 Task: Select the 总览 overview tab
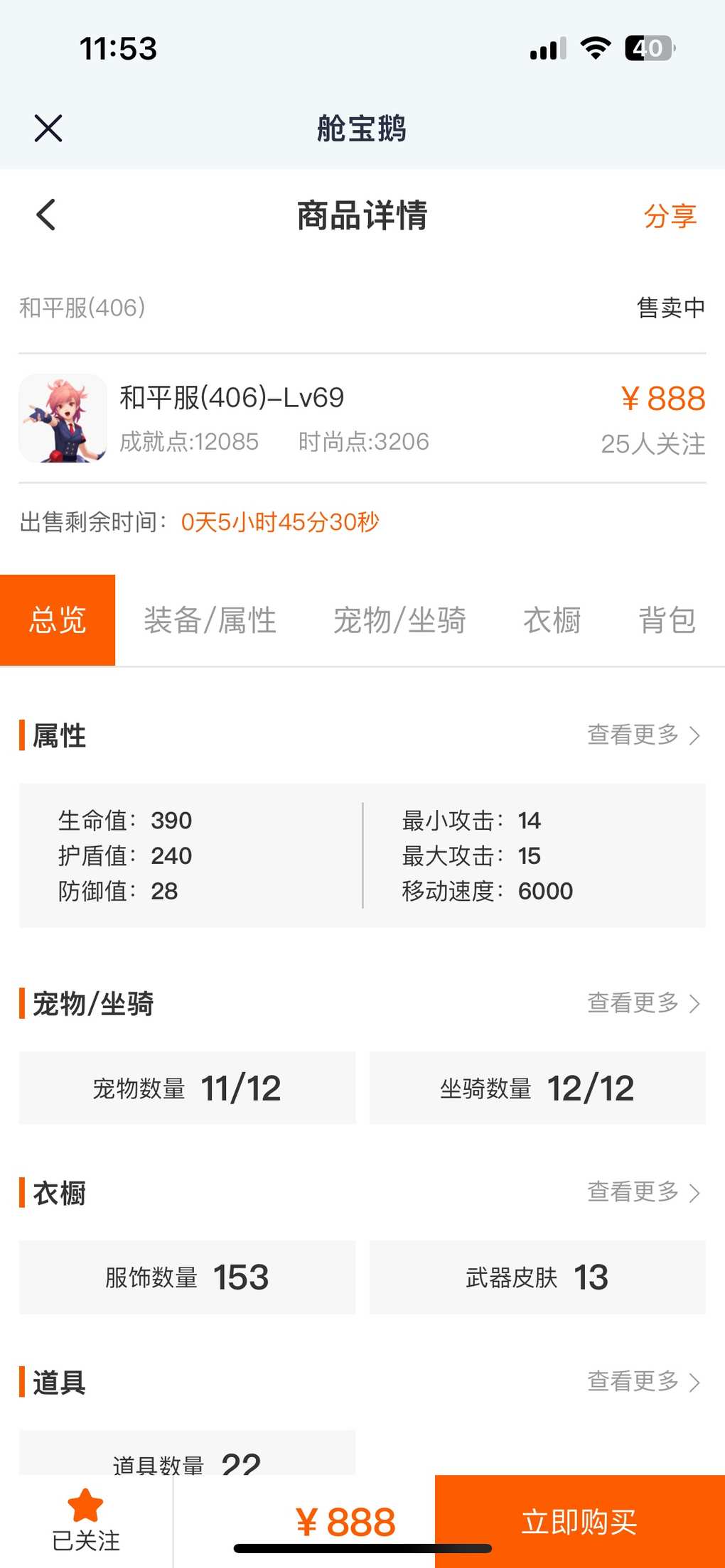[58, 620]
